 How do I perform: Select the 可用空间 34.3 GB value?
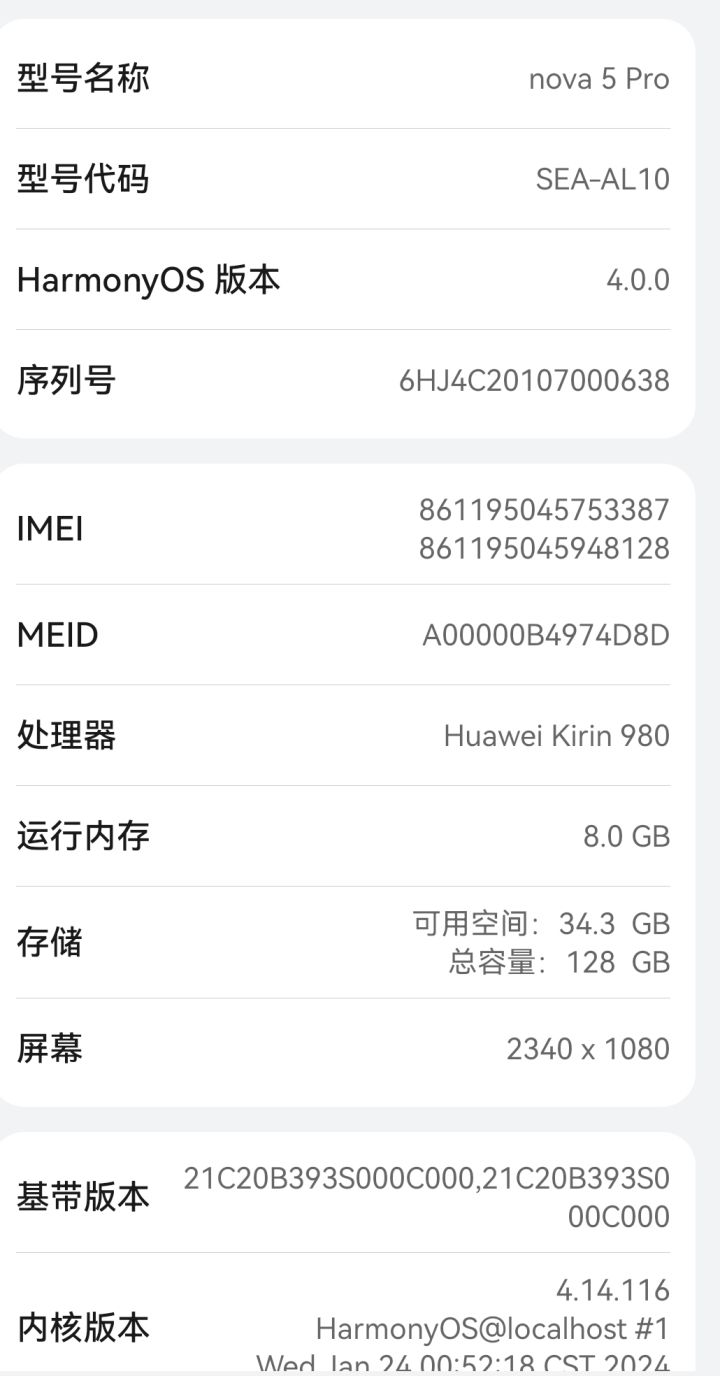(541, 923)
